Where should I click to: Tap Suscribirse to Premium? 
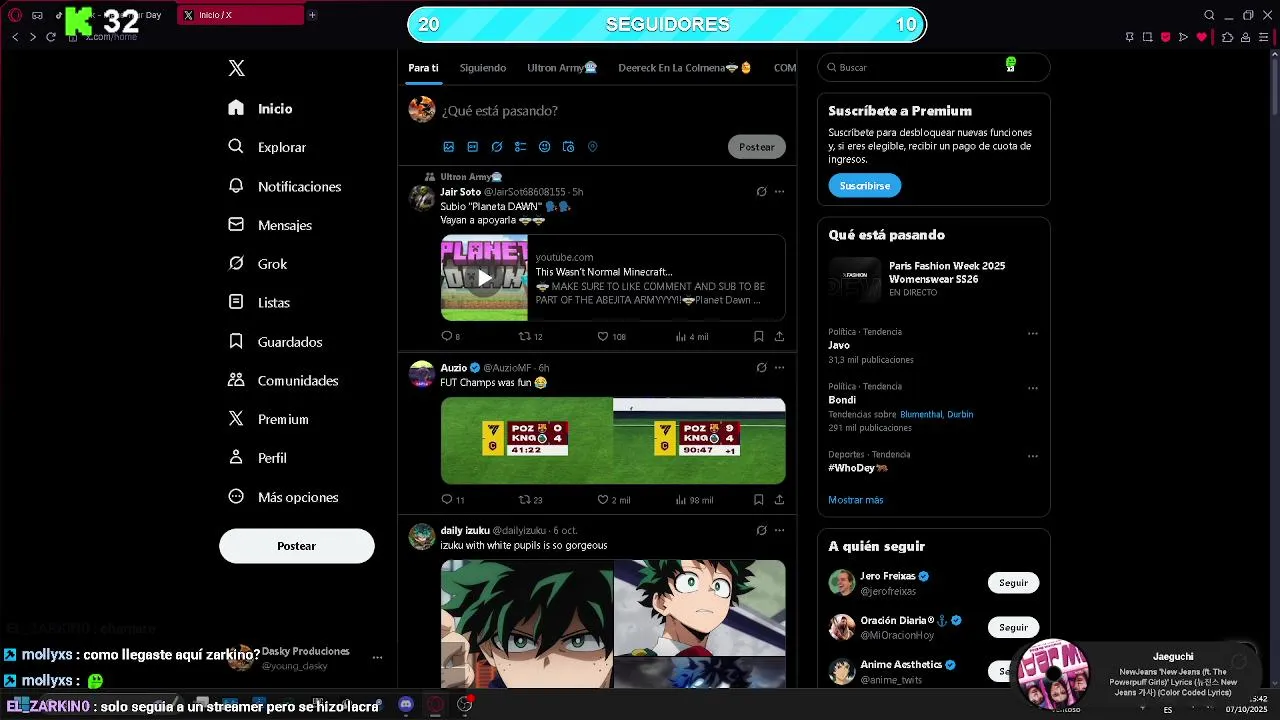[864, 185]
